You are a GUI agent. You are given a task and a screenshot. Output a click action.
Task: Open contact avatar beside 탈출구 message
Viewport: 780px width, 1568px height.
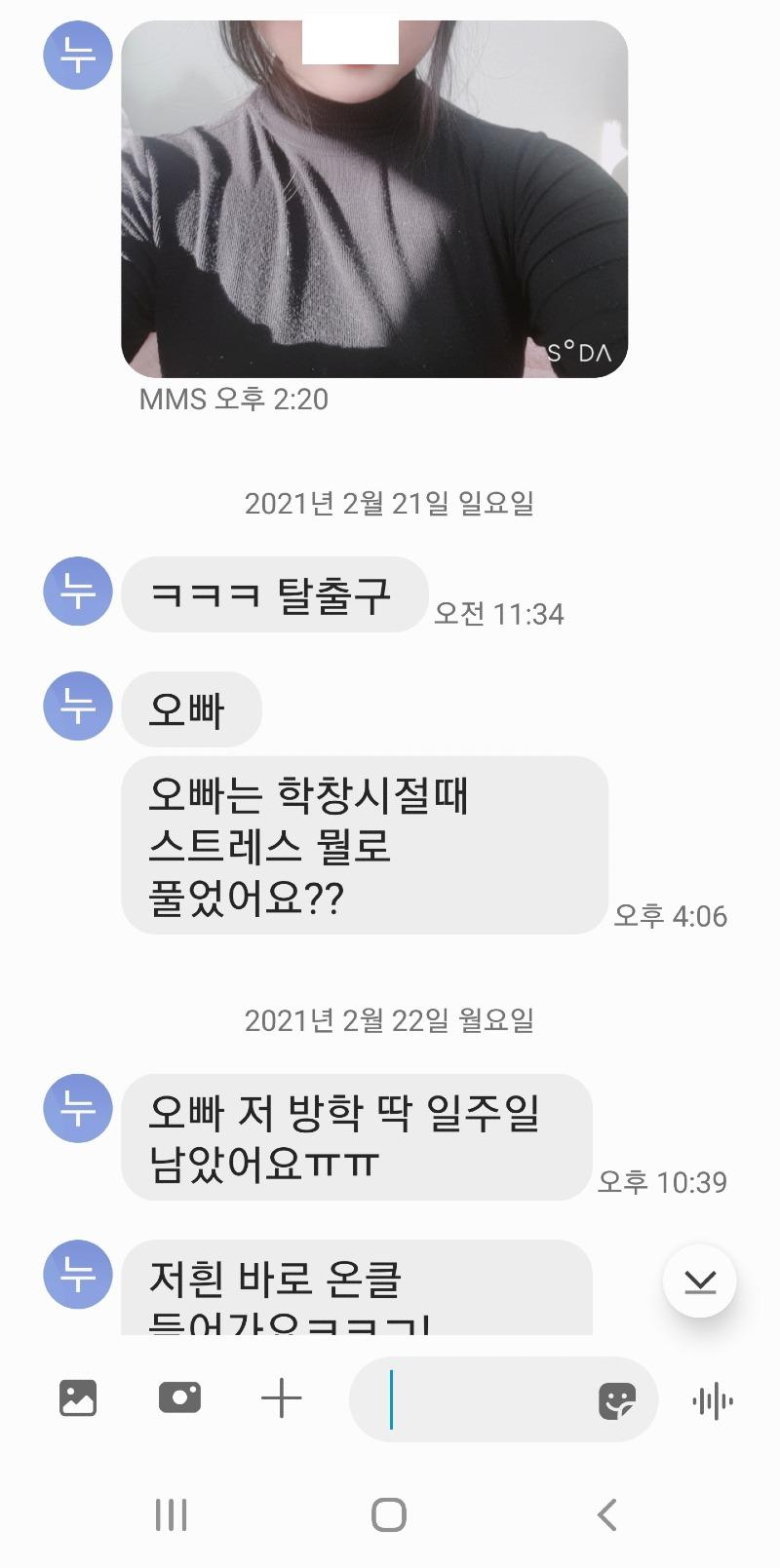tap(78, 592)
